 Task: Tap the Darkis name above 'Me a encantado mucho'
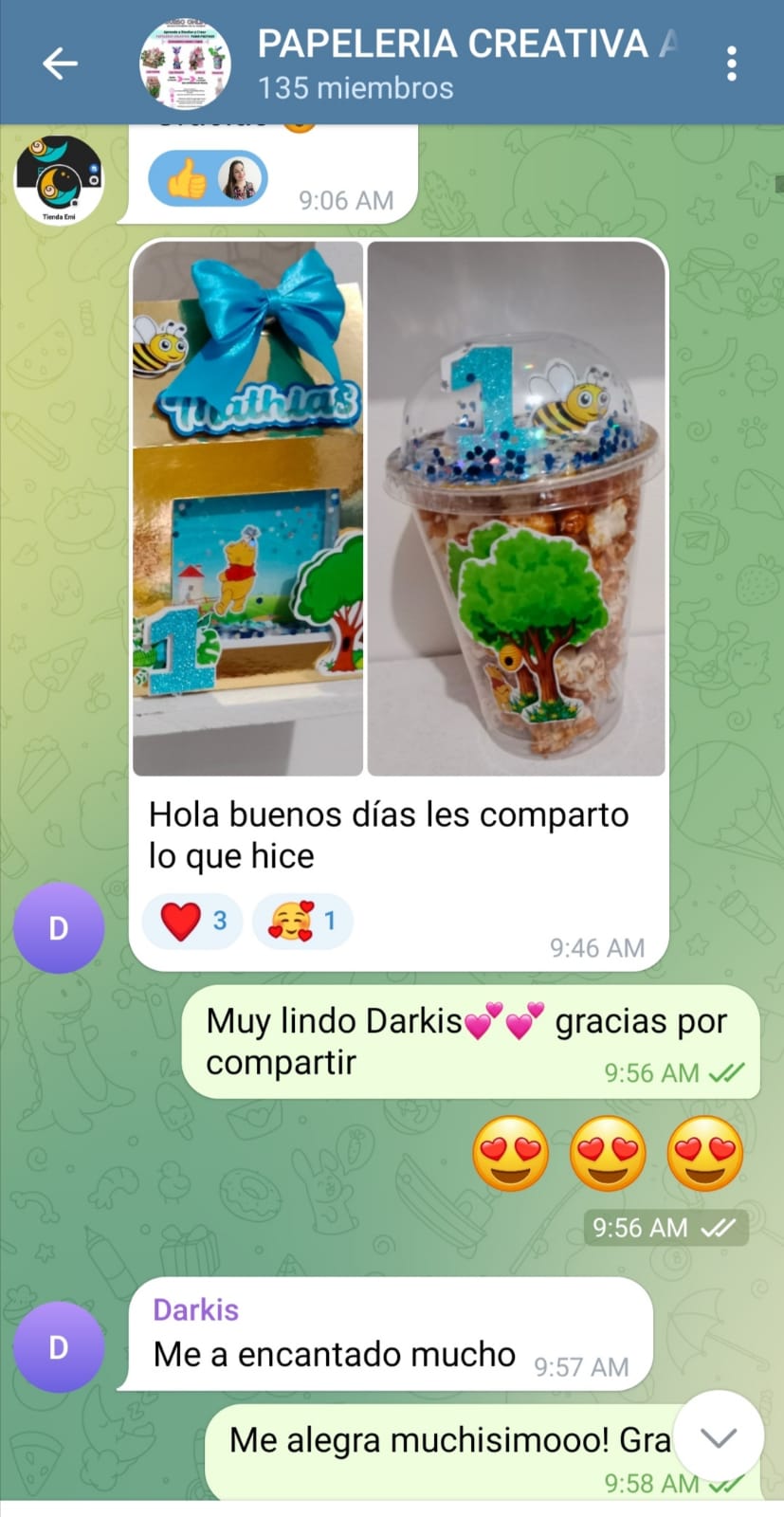coord(195,1309)
